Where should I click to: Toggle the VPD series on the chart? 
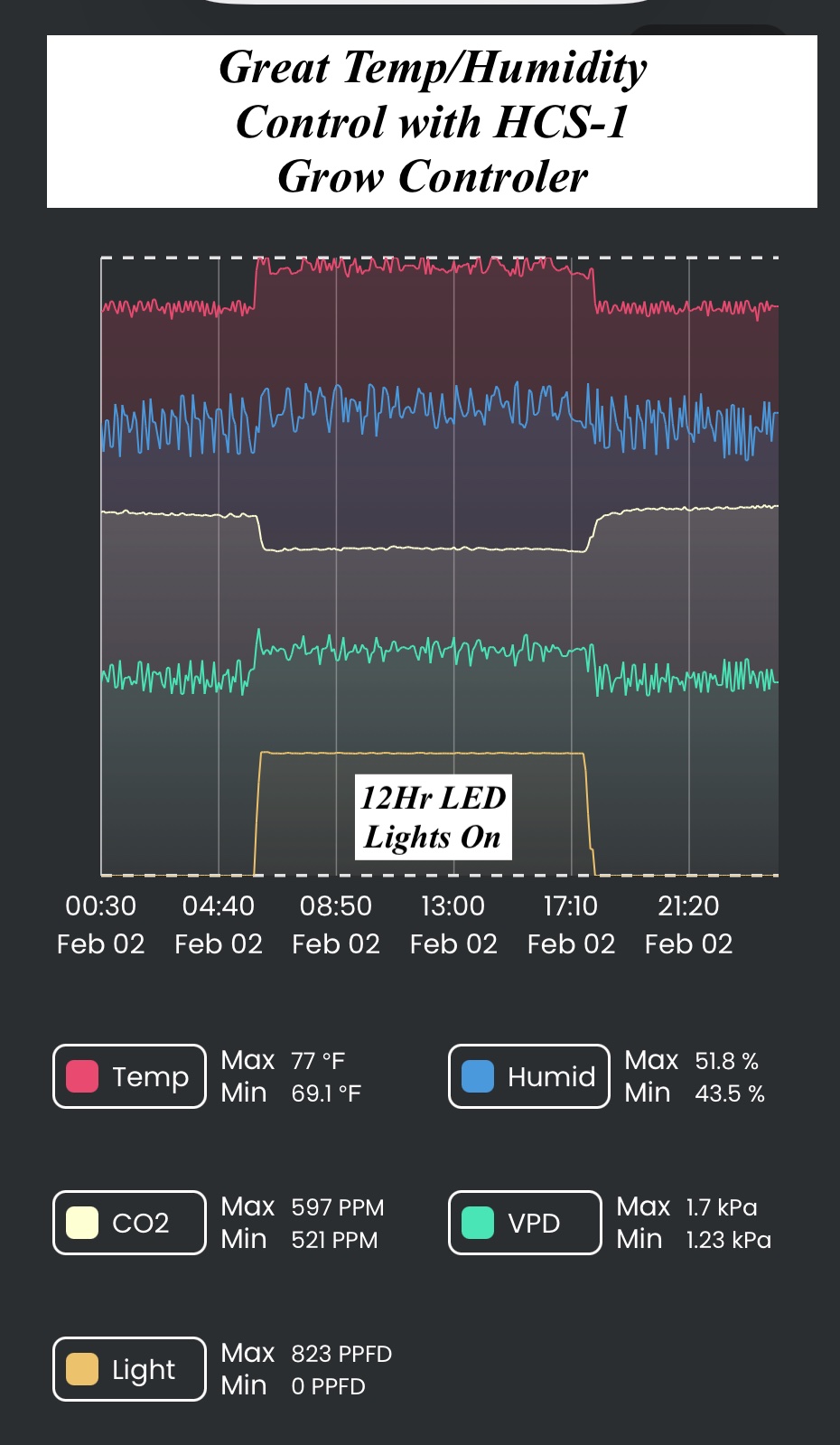pyautogui.click(x=525, y=1223)
